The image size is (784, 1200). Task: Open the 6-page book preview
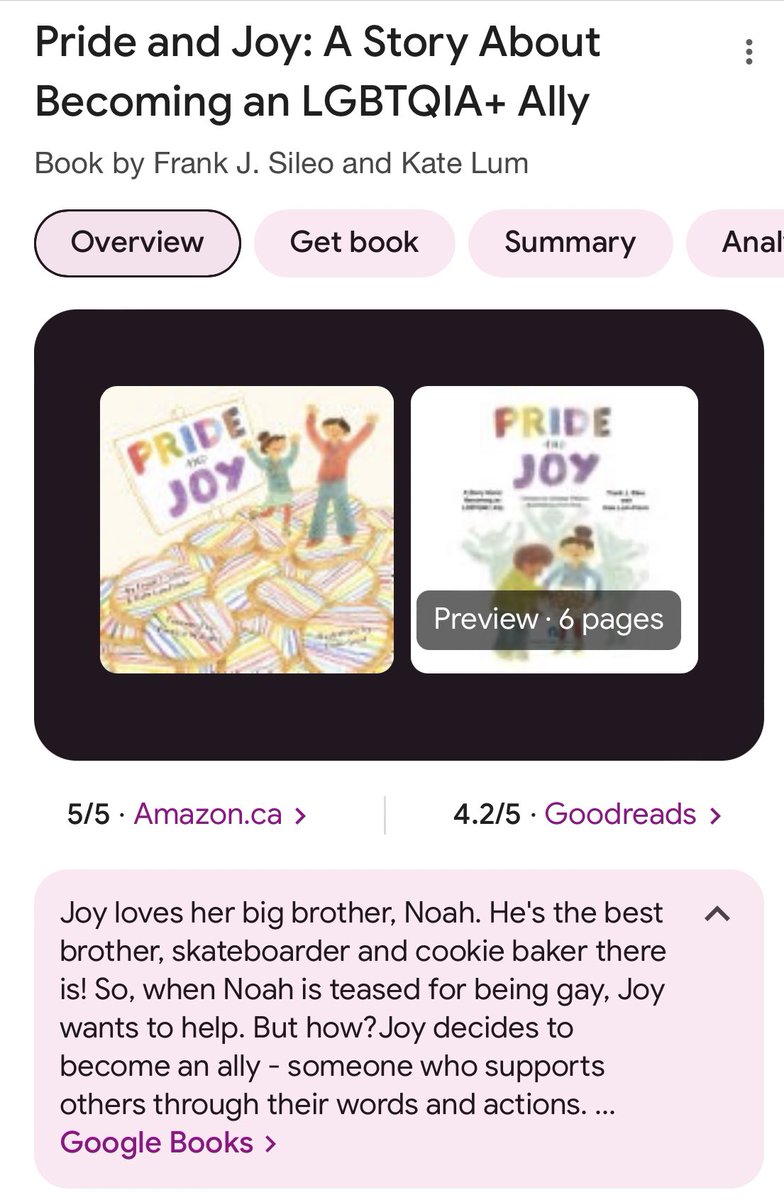click(554, 529)
